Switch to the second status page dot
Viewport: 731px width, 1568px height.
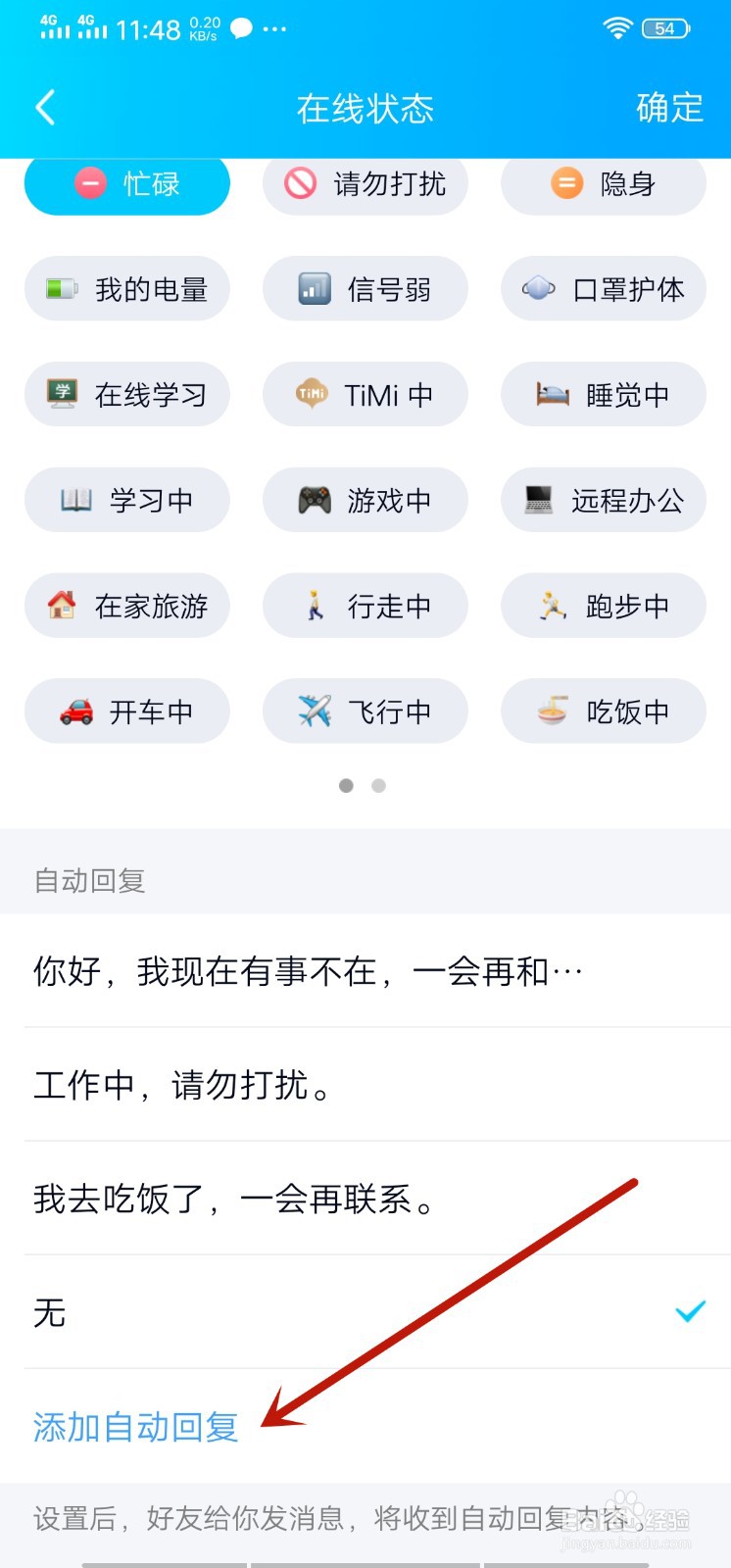click(378, 785)
